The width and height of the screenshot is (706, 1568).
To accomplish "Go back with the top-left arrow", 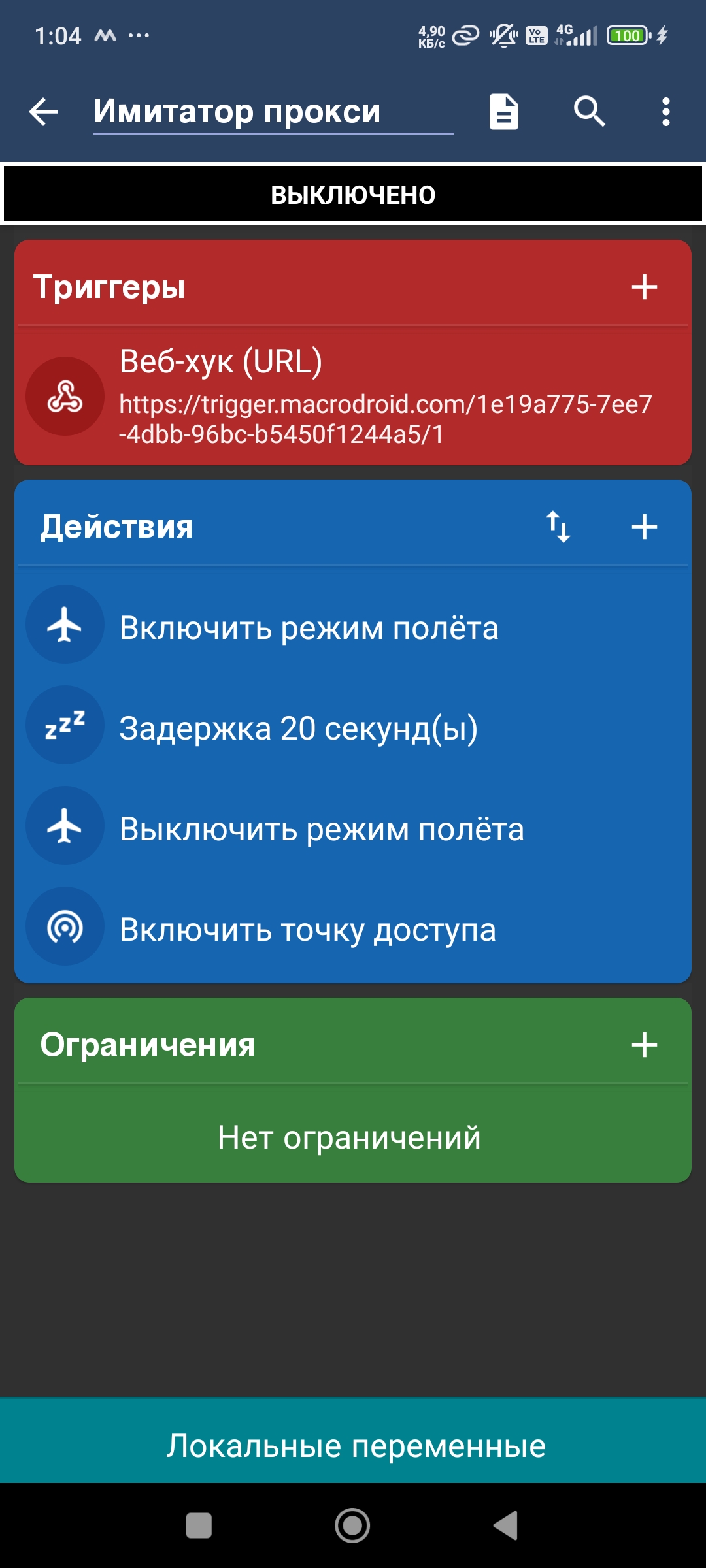I will pos(44,112).
